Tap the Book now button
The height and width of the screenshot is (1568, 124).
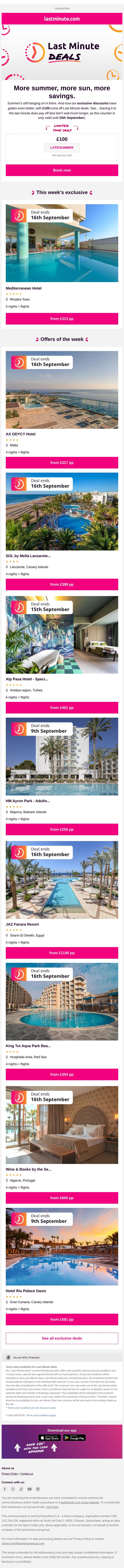[62, 170]
